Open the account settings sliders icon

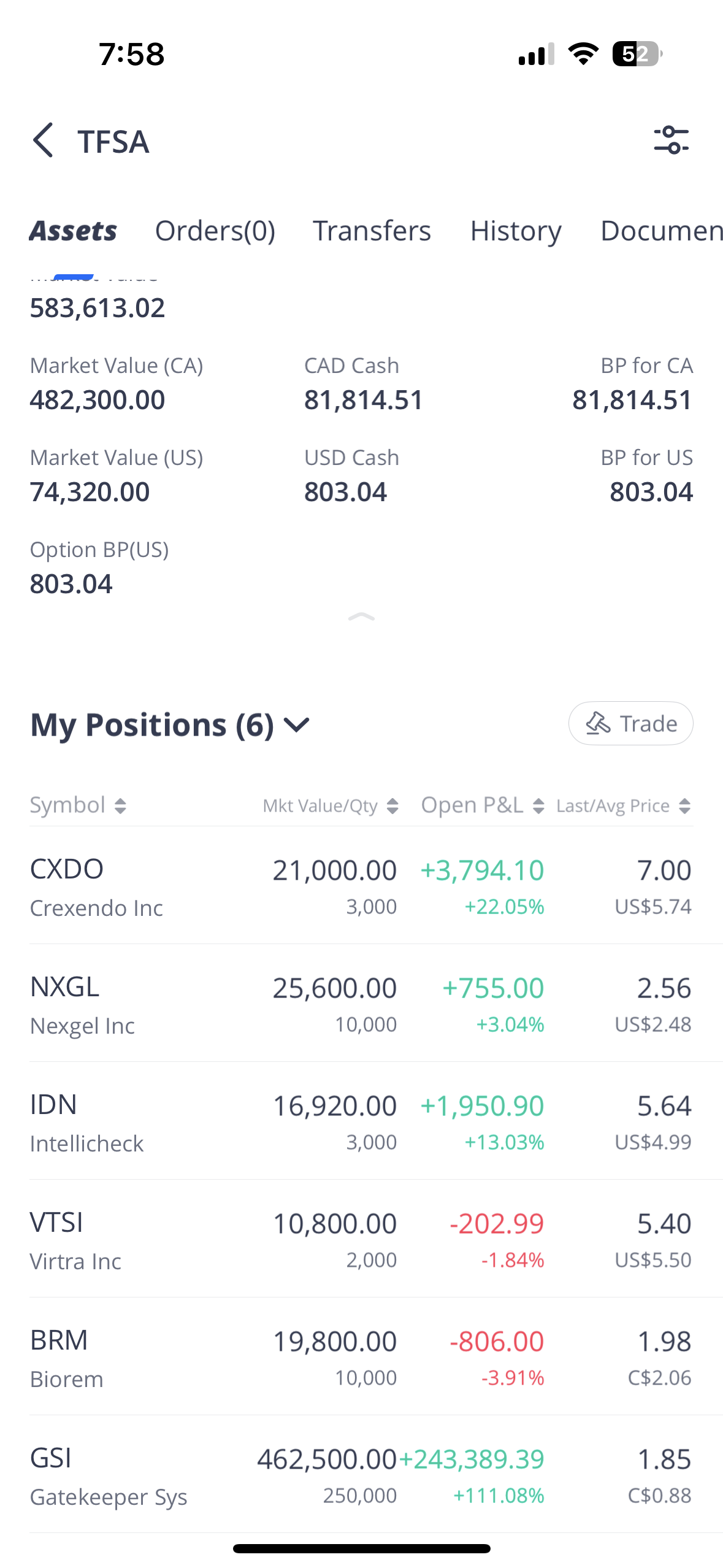click(671, 140)
